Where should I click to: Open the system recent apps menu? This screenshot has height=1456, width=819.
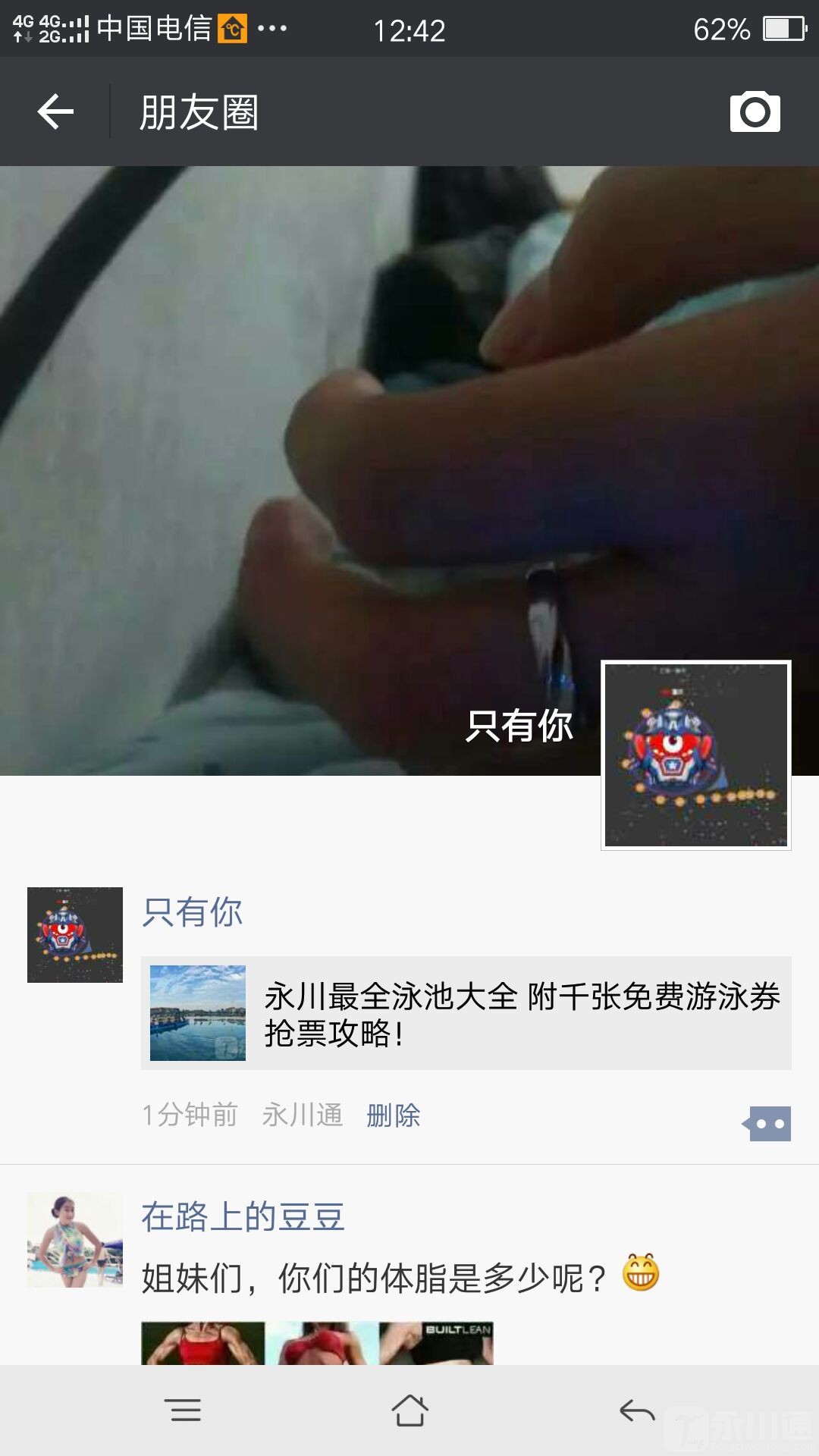(183, 1410)
